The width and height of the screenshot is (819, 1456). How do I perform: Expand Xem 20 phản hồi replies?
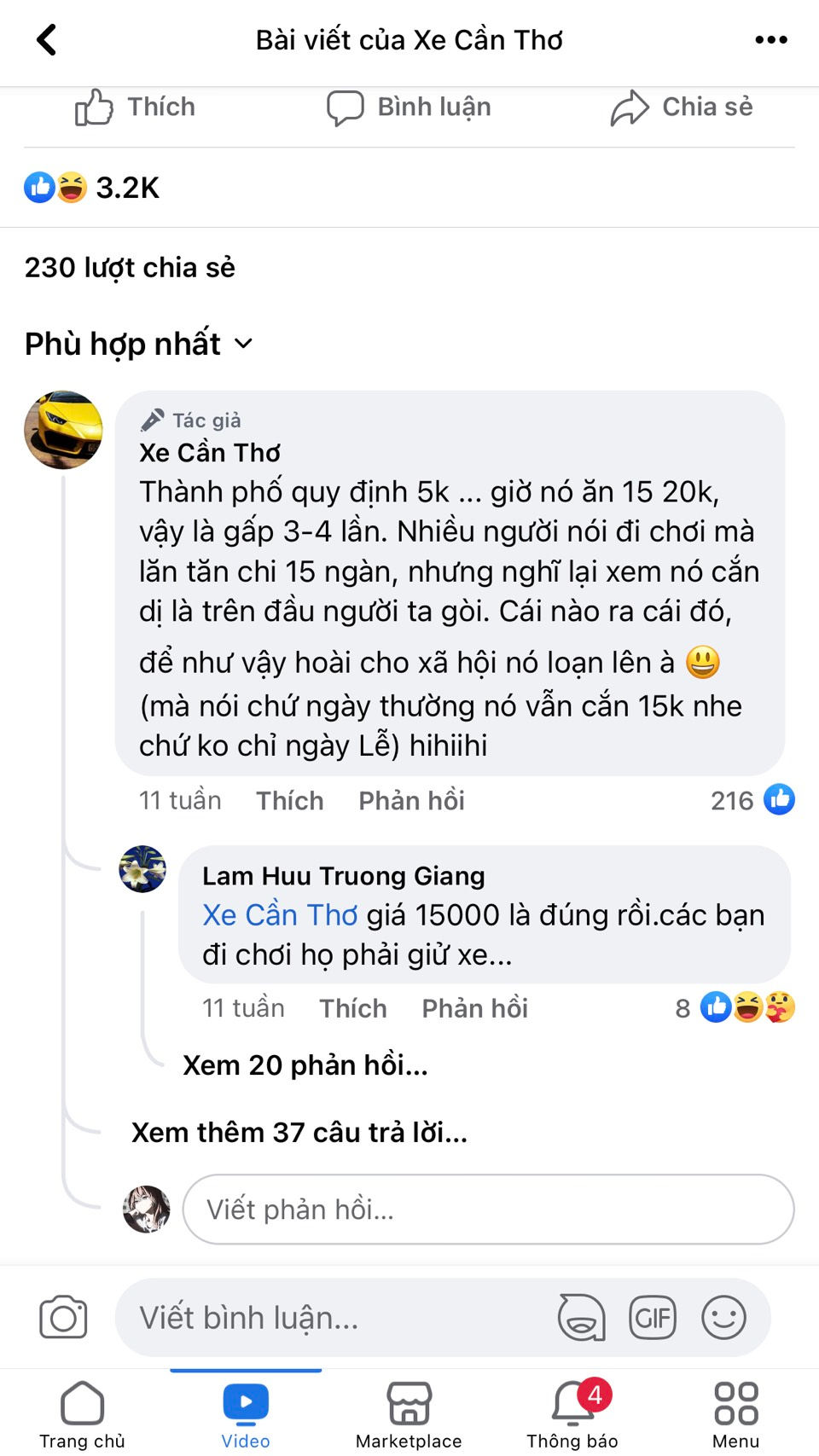(305, 1065)
